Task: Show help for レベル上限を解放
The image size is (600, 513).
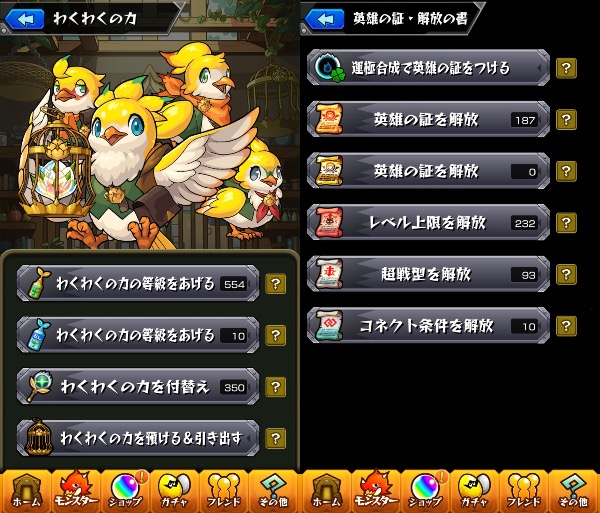Action: click(x=566, y=223)
